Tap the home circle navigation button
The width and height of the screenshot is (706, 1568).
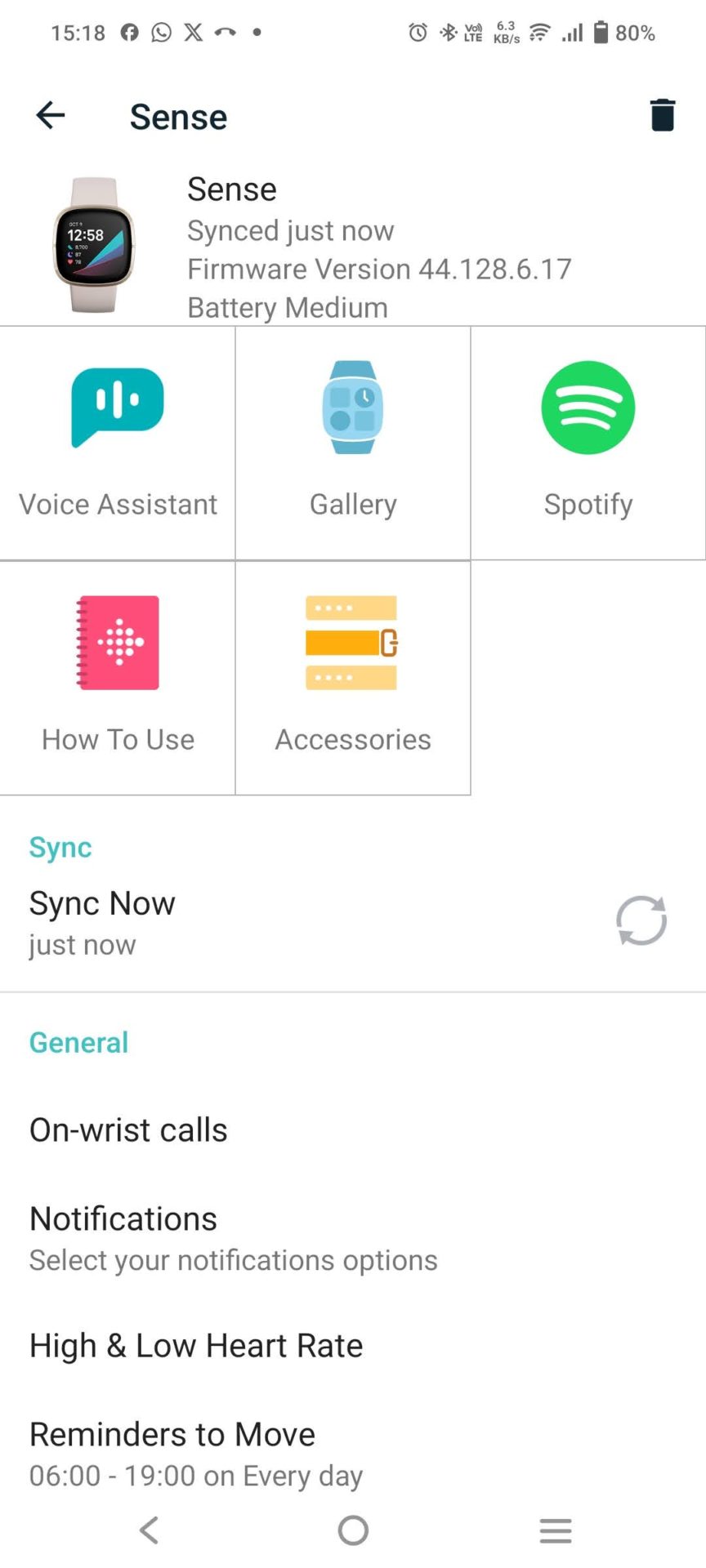point(352,1530)
